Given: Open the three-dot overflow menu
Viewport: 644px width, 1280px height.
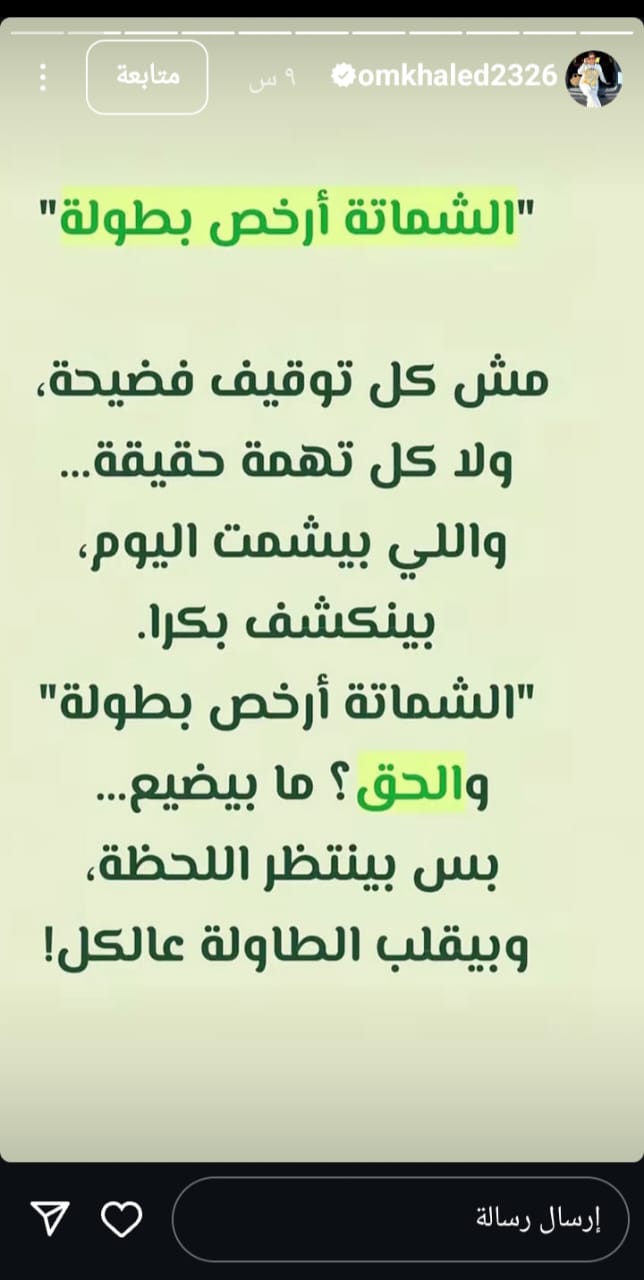Looking at the screenshot, I should pos(42,77).
